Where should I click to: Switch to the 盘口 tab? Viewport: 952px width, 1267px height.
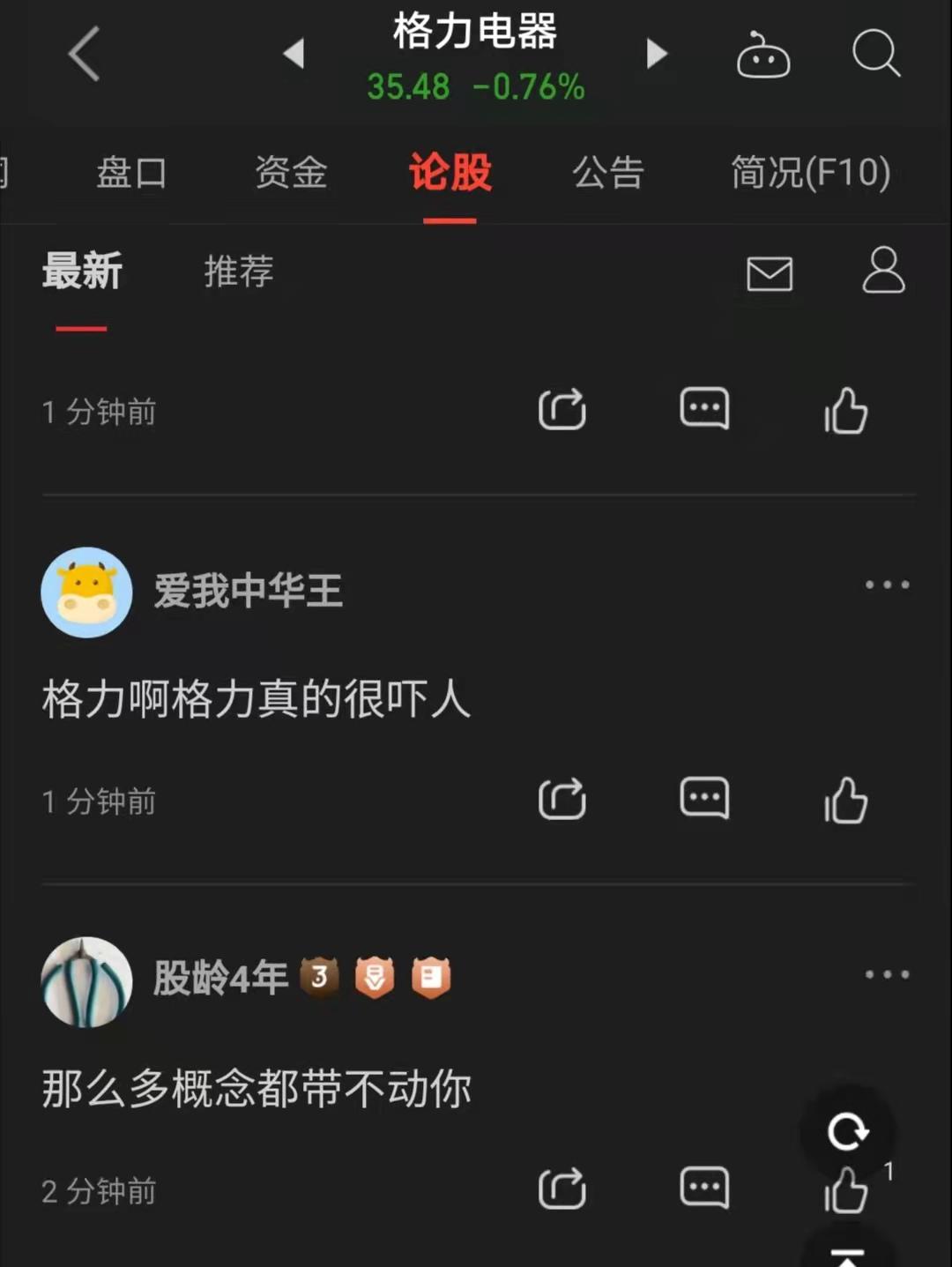pos(131,173)
